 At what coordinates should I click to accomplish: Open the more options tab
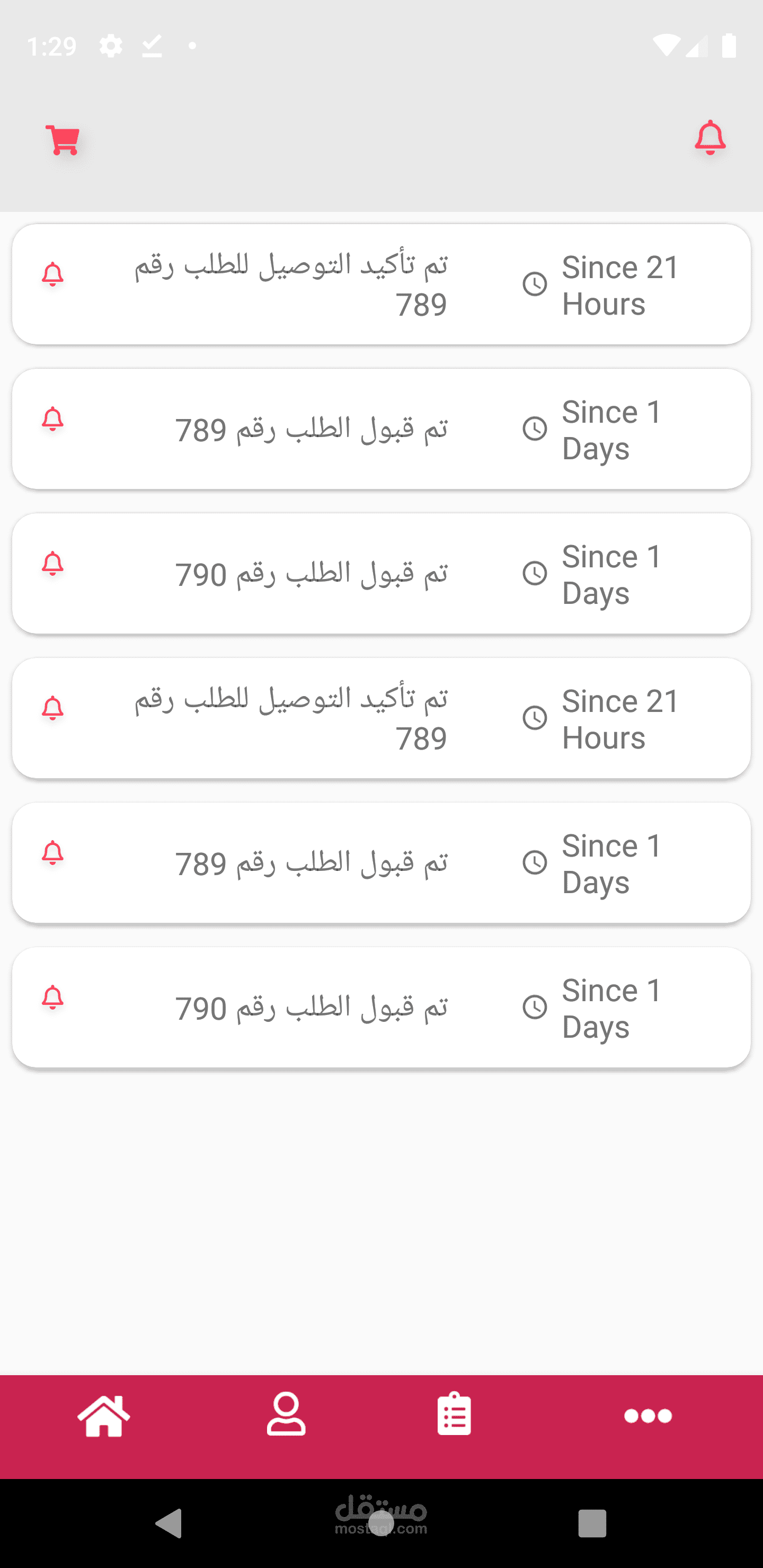coord(647,1416)
